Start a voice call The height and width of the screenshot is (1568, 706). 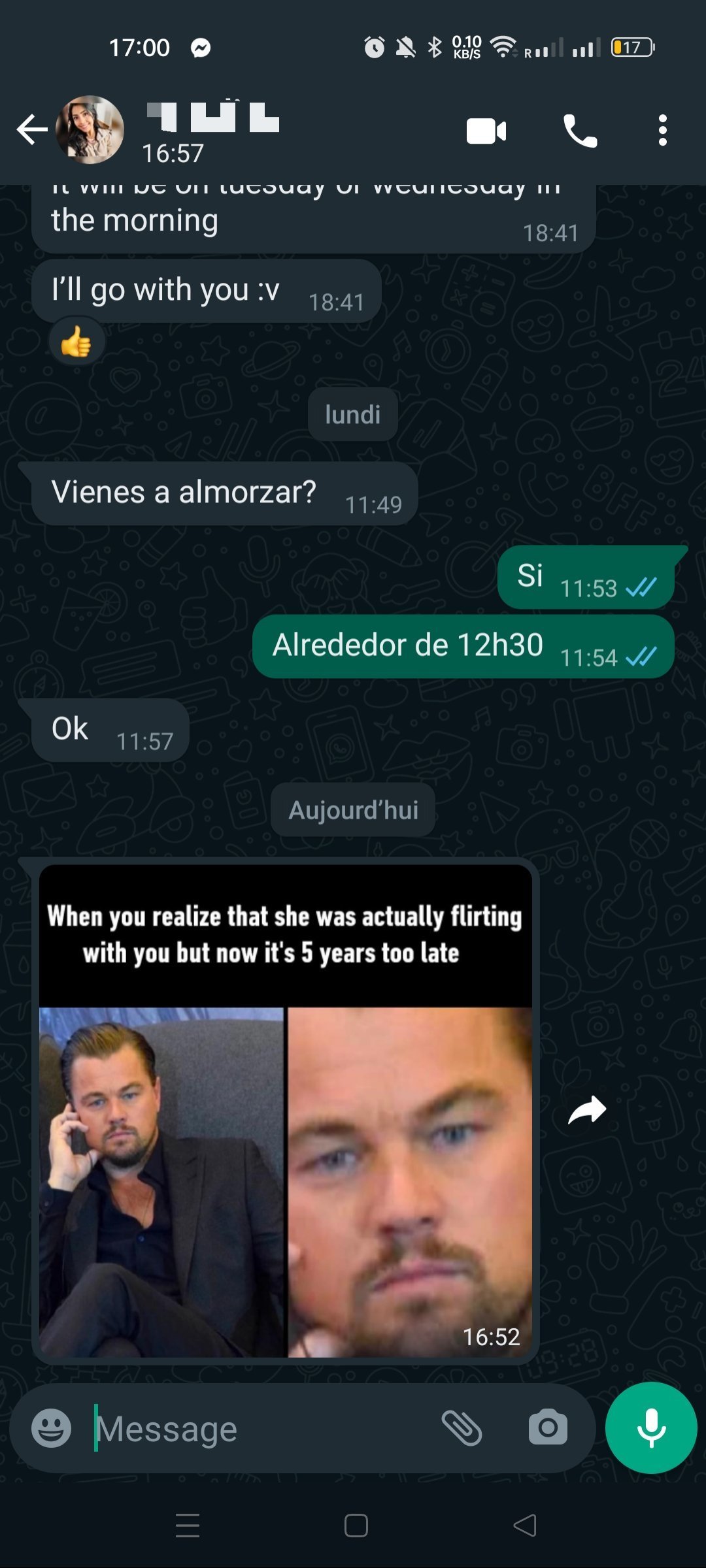point(580,131)
